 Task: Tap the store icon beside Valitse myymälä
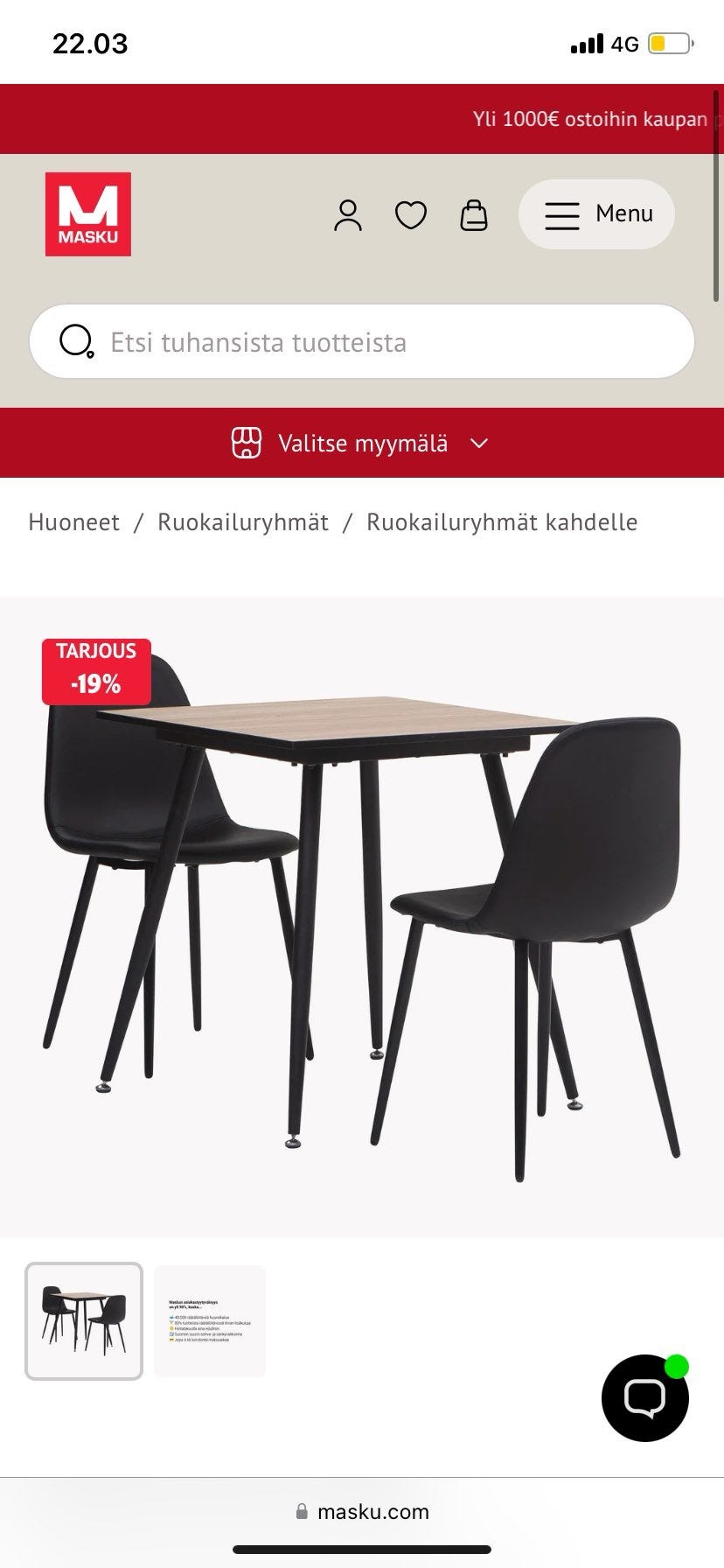247,443
